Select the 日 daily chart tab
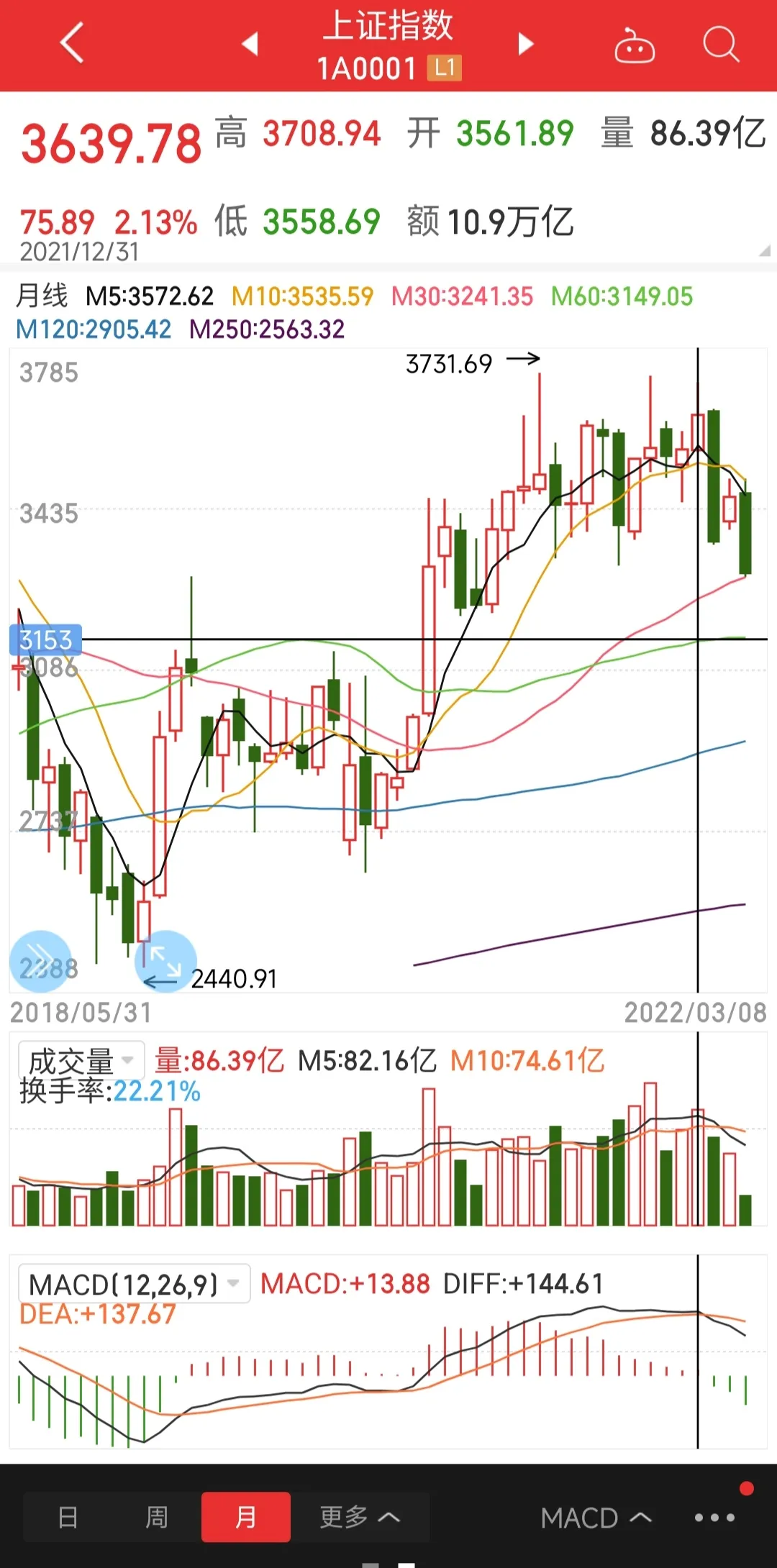This screenshot has width=777, height=1568. pos(68,1518)
